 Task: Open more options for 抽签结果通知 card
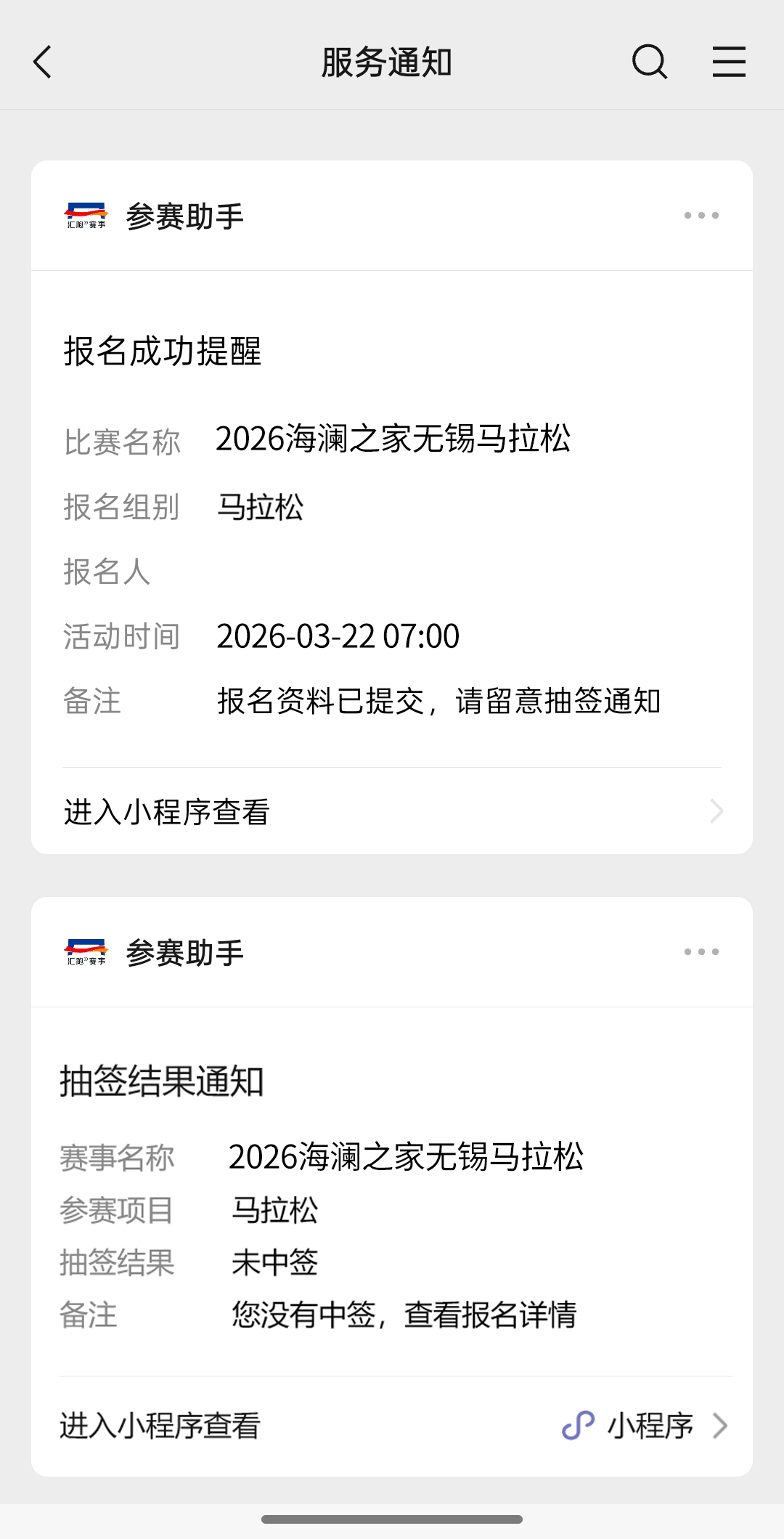(701, 952)
